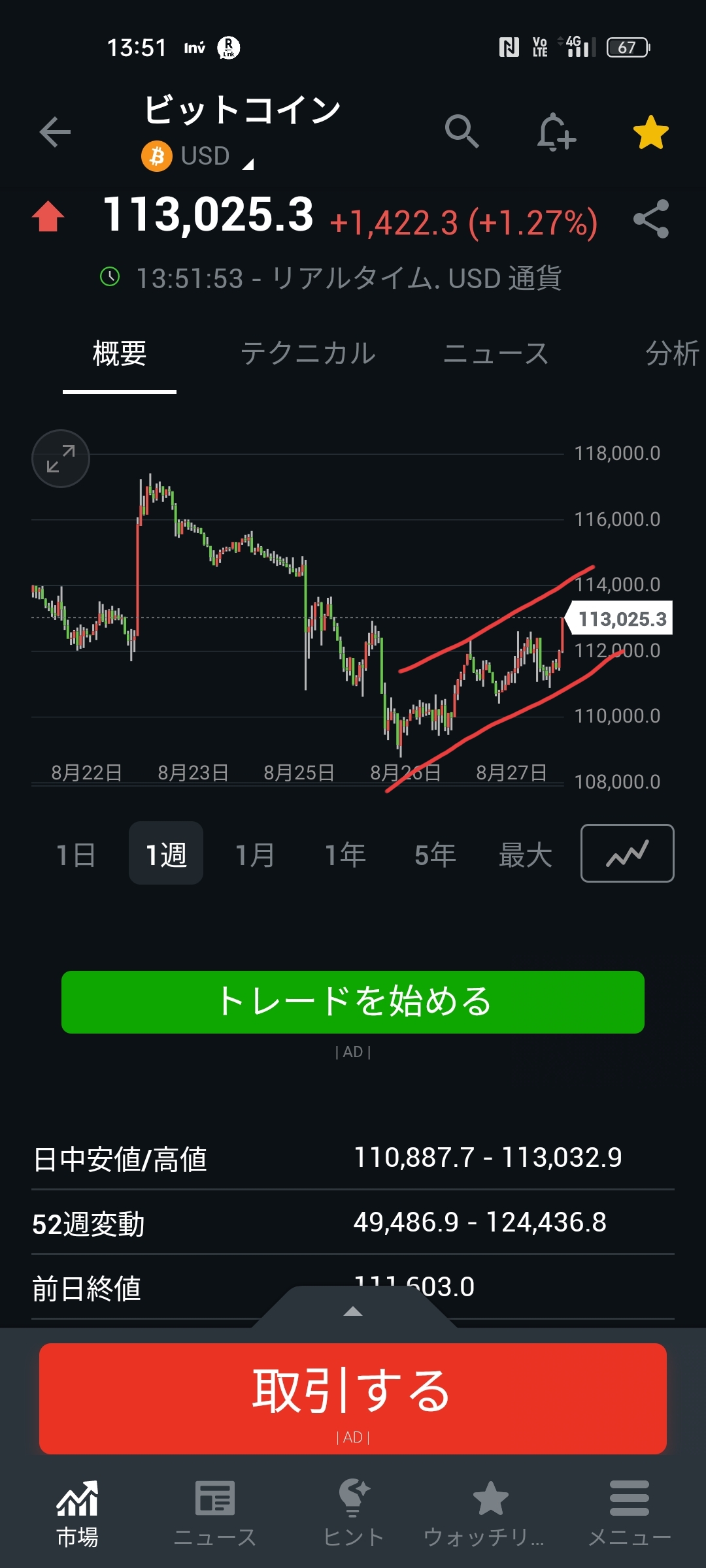Switch to the テクニカル tab
This screenshot has width=706, height=1568.
click(308, 353)
